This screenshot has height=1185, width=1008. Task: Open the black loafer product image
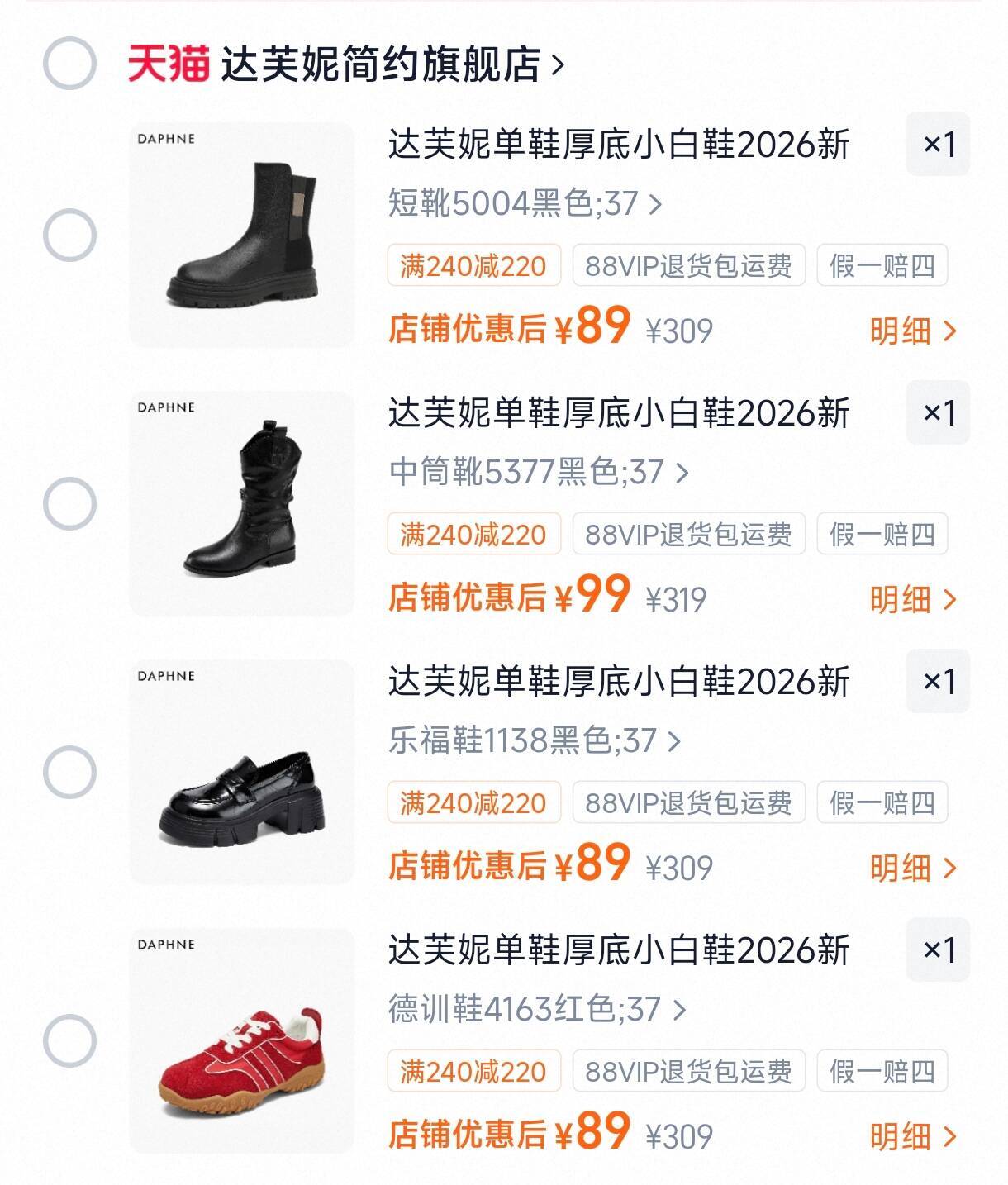tap(242, 773)
